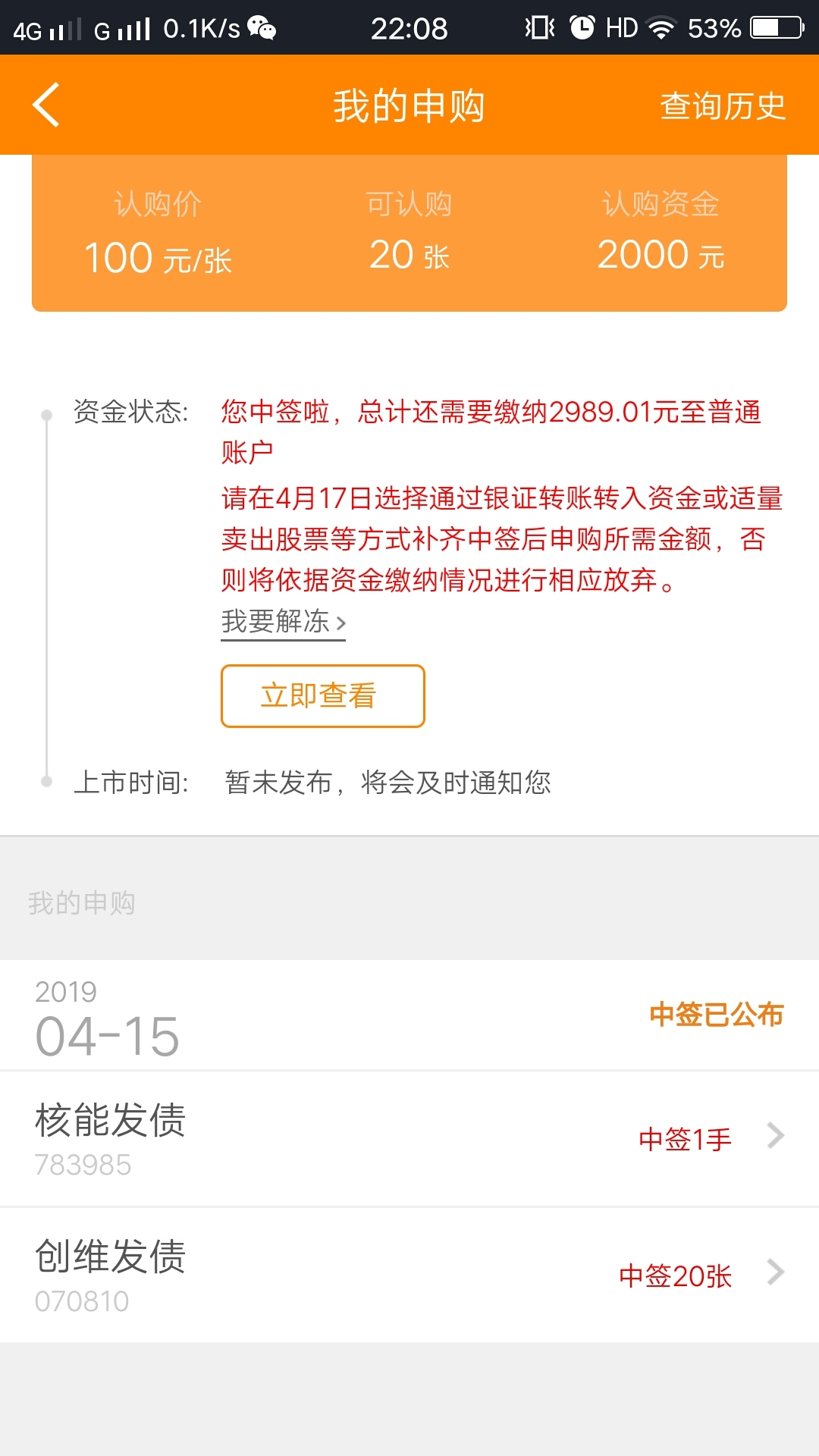Tap the 立即查看 button
The height and width of the screenshot is (1456, 819).
pyautogui.click(x=323, y=696)
